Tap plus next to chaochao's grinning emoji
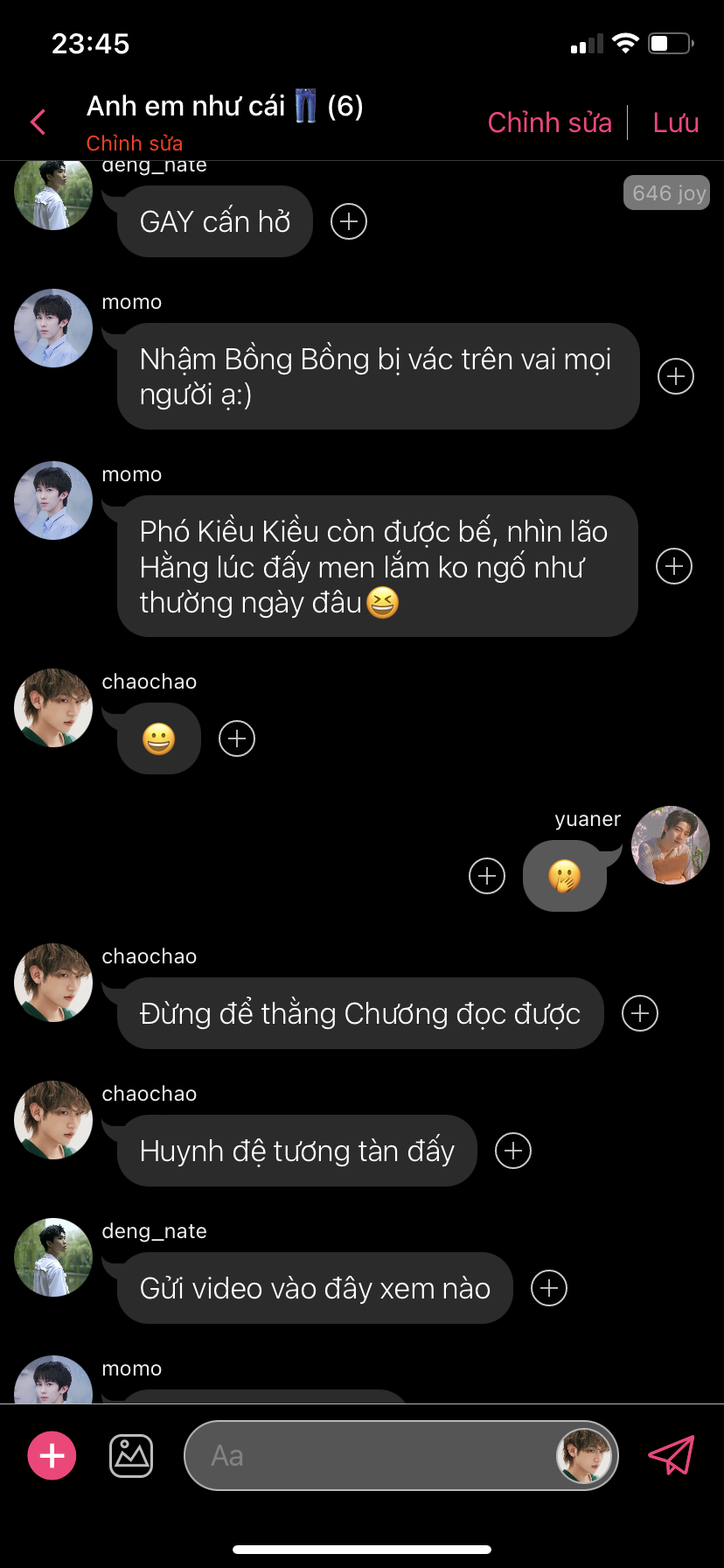This screenshot has width=724, height=1568. pos(237,738)
